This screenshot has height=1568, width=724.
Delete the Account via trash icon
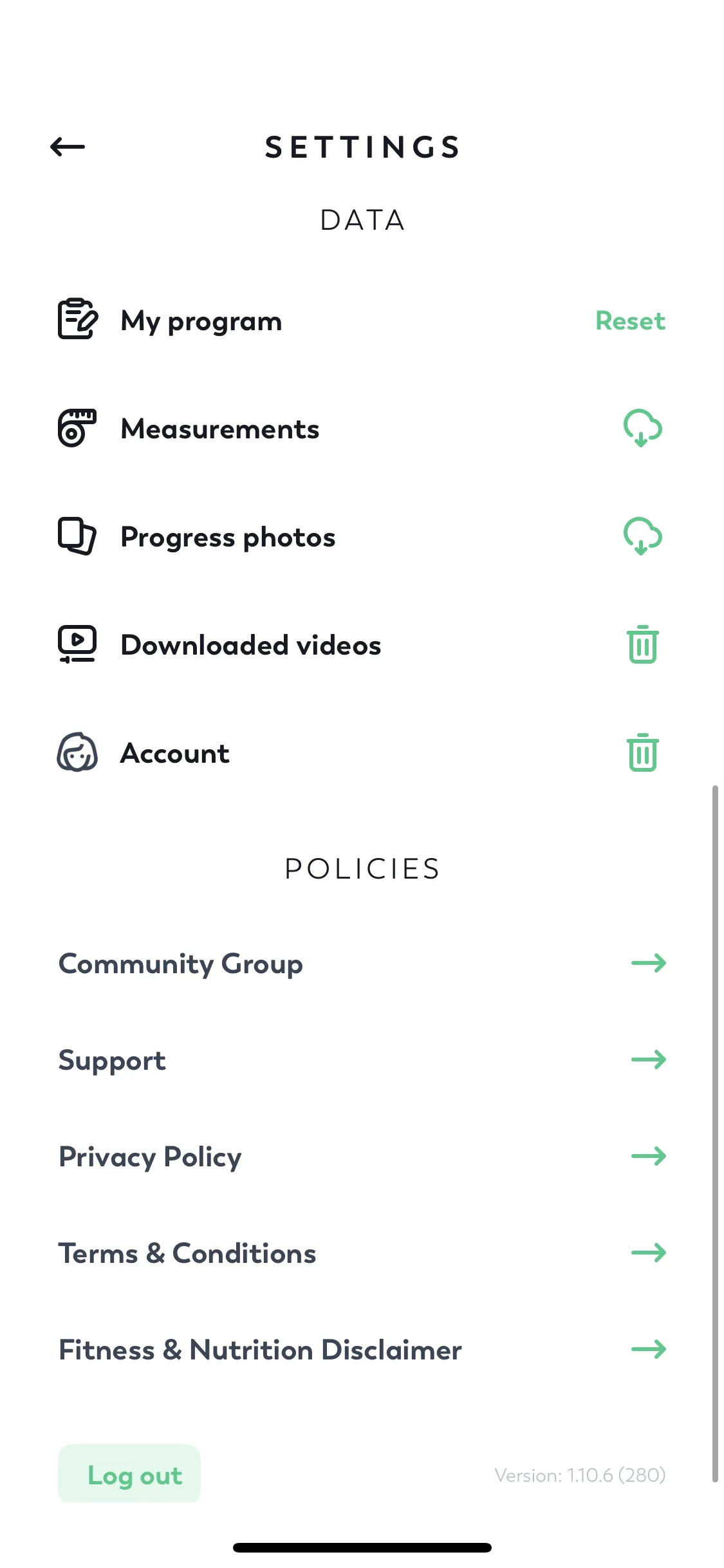[x=642, y=752]
